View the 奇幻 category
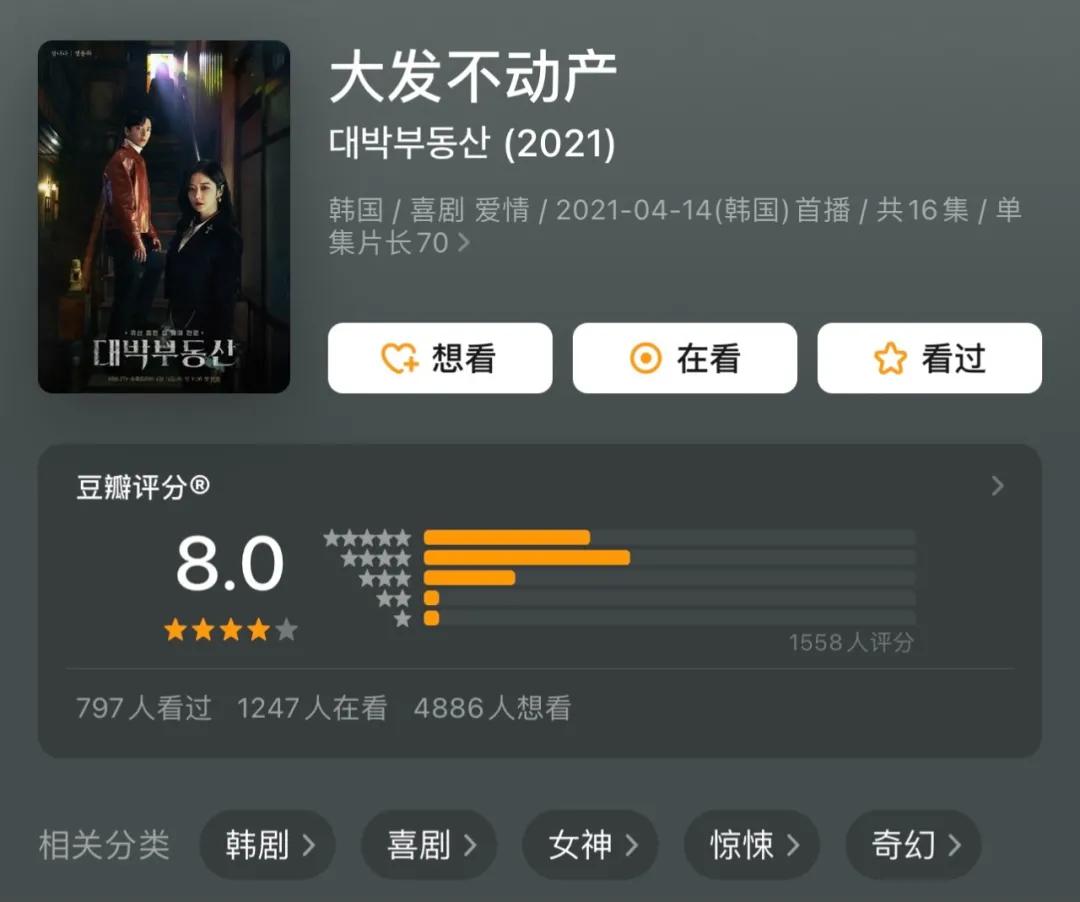Image resolution: width=1080 pixels, height=902 pixels. [x=913, y=845]
